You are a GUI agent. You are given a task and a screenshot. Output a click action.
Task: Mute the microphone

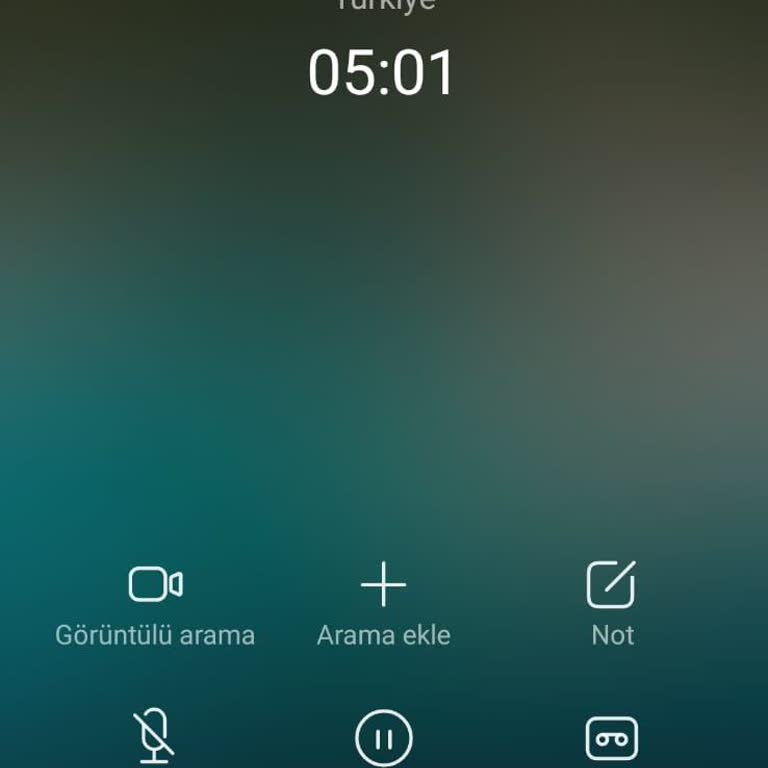tap(155, 738)
